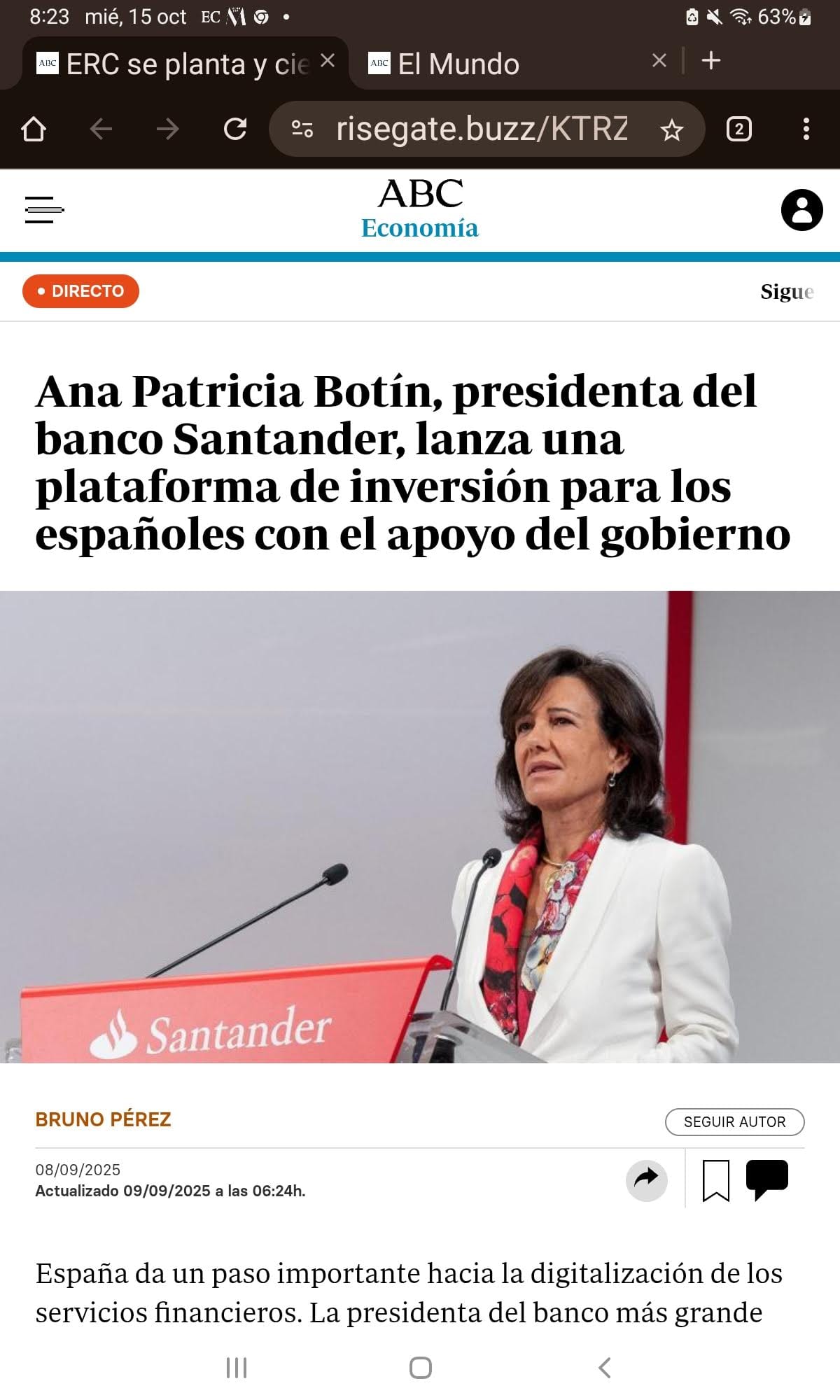
Task: Tap the DIRECTO live badge
Action: tap(80, 291)
